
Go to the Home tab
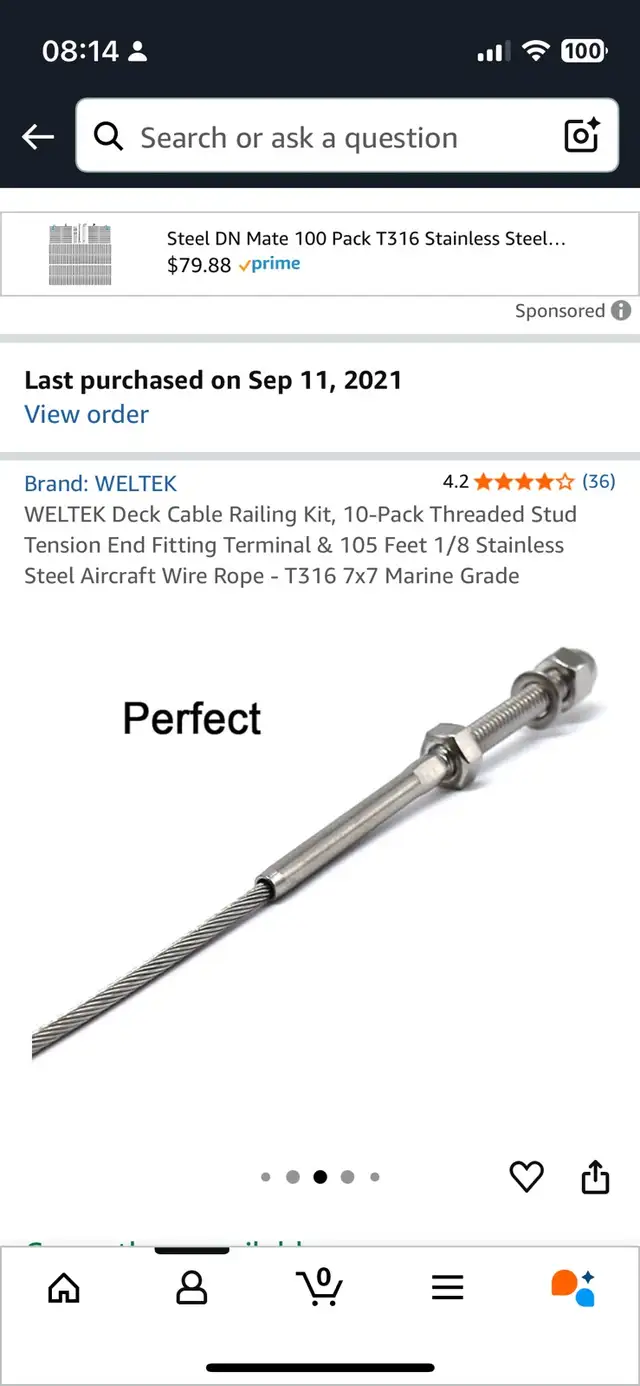coord(64,1287)
